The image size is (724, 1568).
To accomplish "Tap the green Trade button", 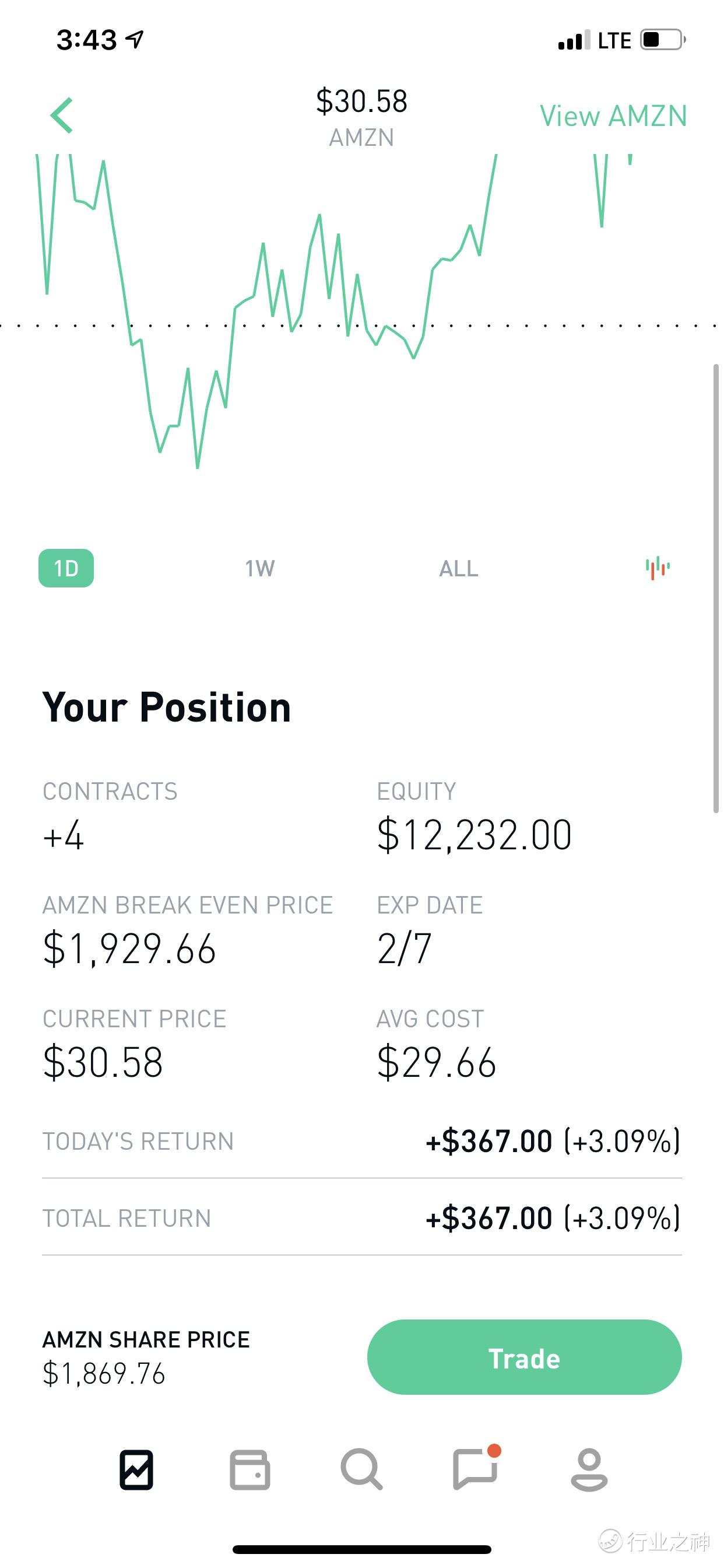I will [x=525, y=1358].
